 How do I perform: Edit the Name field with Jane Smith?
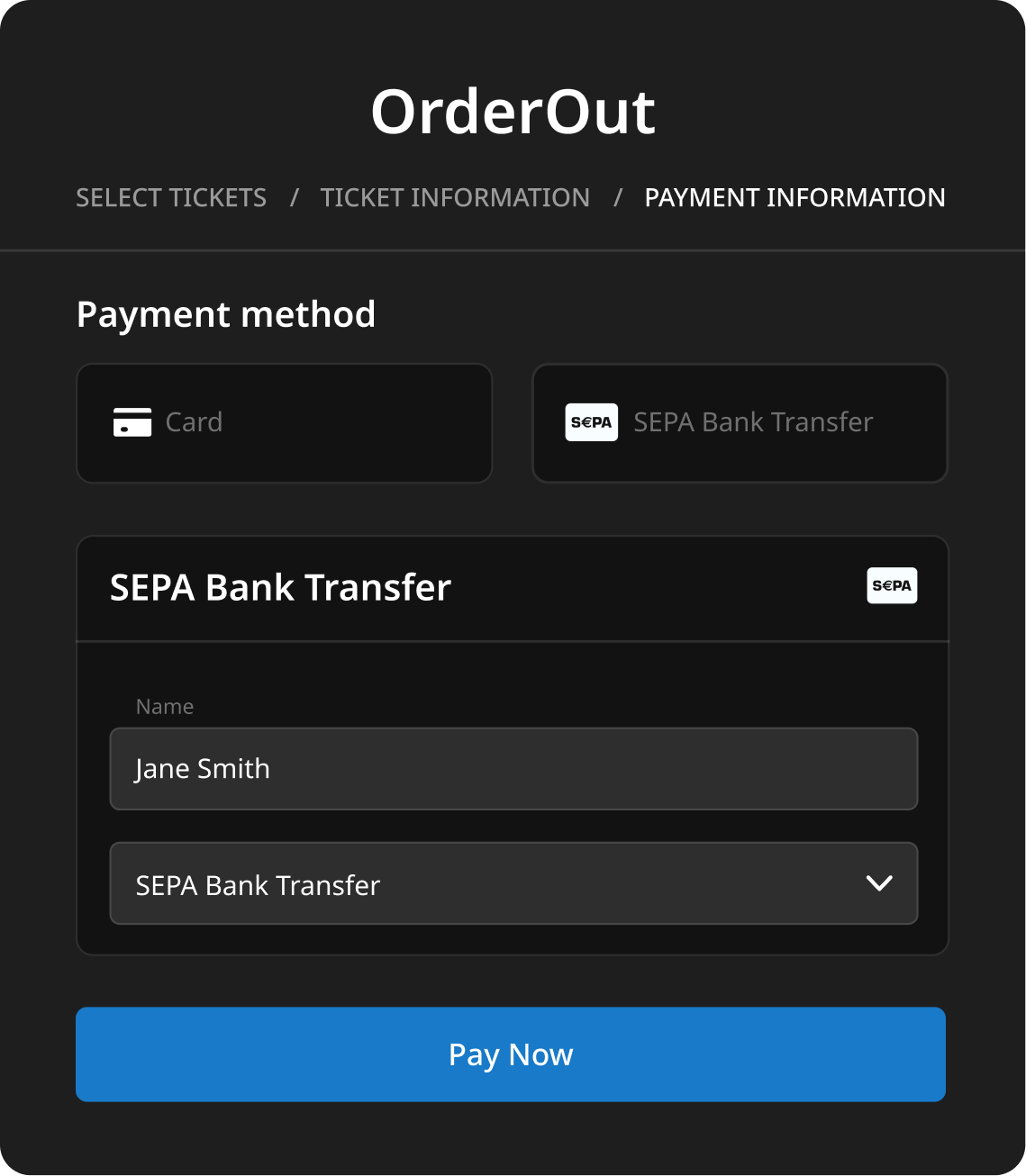pos(513,769)
